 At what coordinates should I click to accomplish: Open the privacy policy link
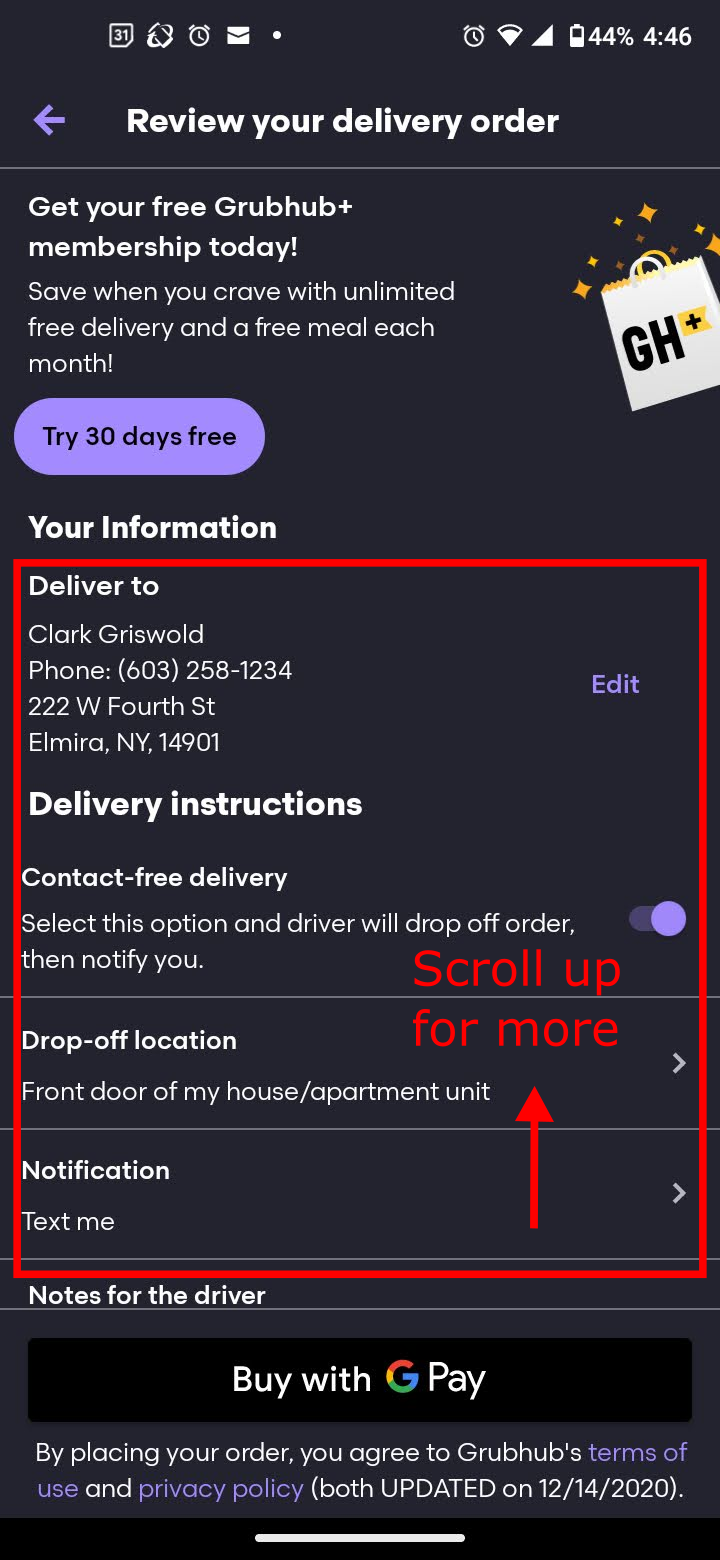pyautogui.click(x=221, y=1488)
